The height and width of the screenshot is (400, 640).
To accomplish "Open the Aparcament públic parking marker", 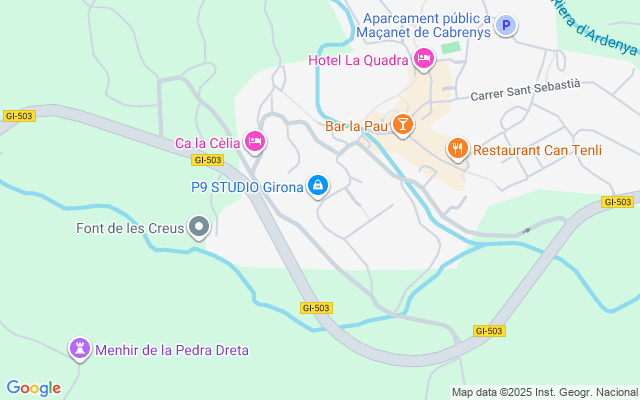I will click(506, 26).
